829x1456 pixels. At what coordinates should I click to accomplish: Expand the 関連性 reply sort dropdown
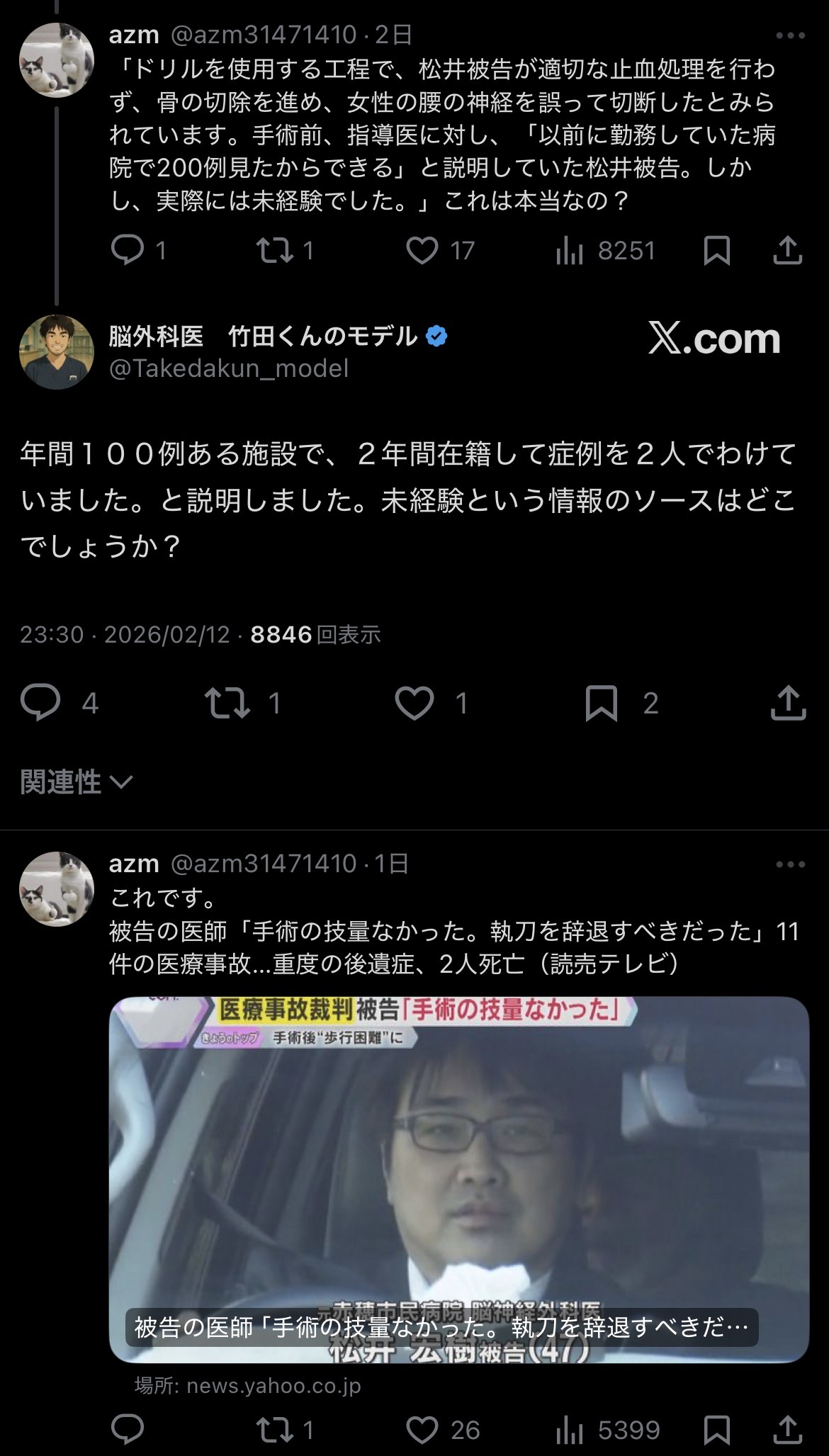(x=77, y=782)
